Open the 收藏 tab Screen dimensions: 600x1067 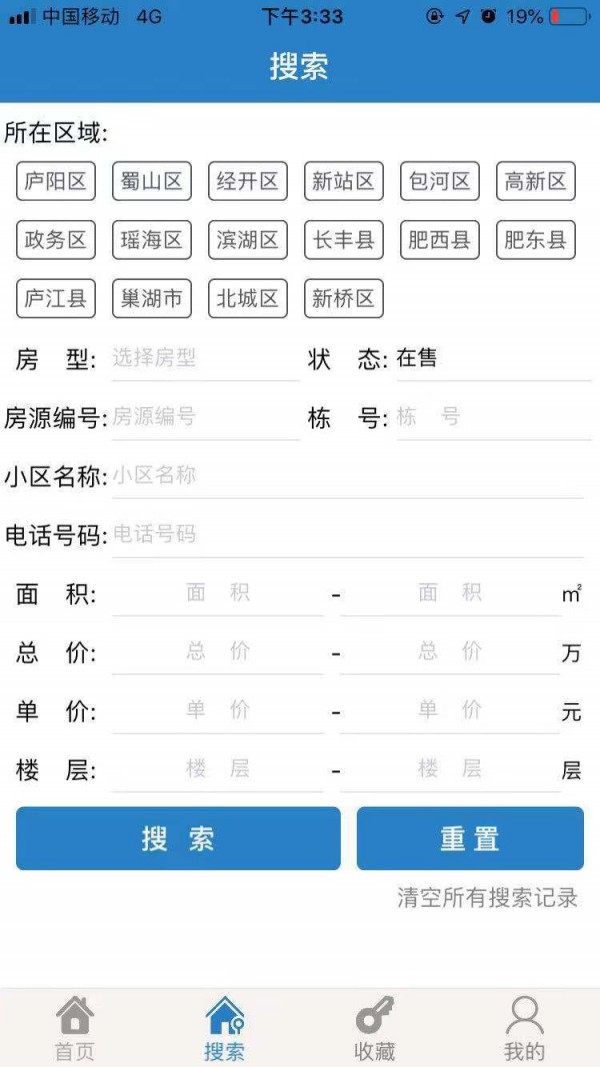tap(375, 1028)
